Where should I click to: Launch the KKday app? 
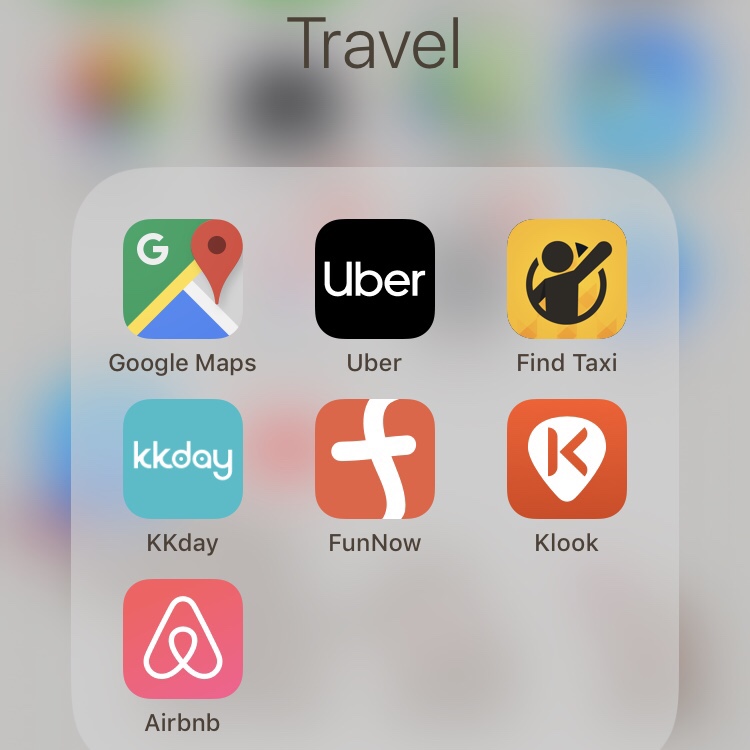pos(183,459)
